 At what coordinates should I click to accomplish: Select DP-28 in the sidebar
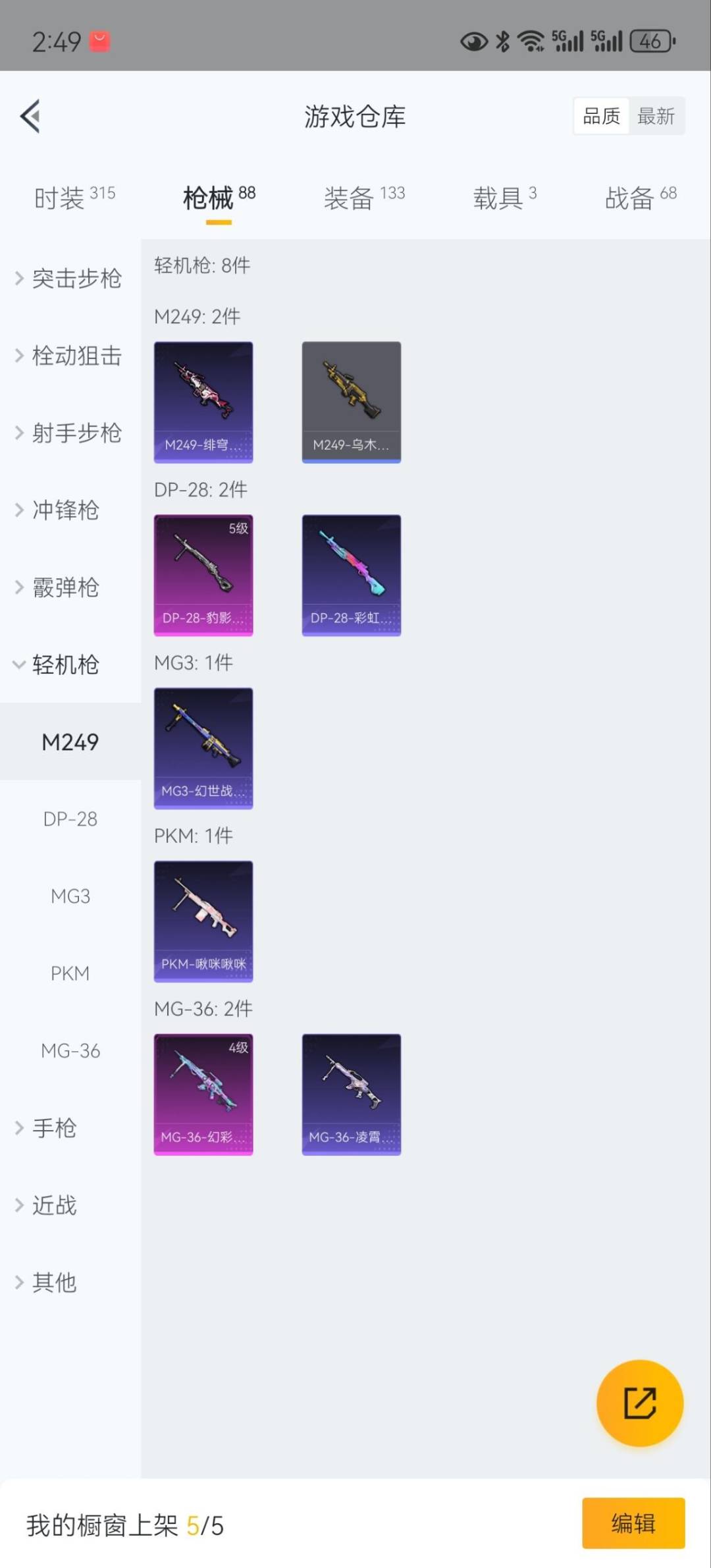coord(70,819)
